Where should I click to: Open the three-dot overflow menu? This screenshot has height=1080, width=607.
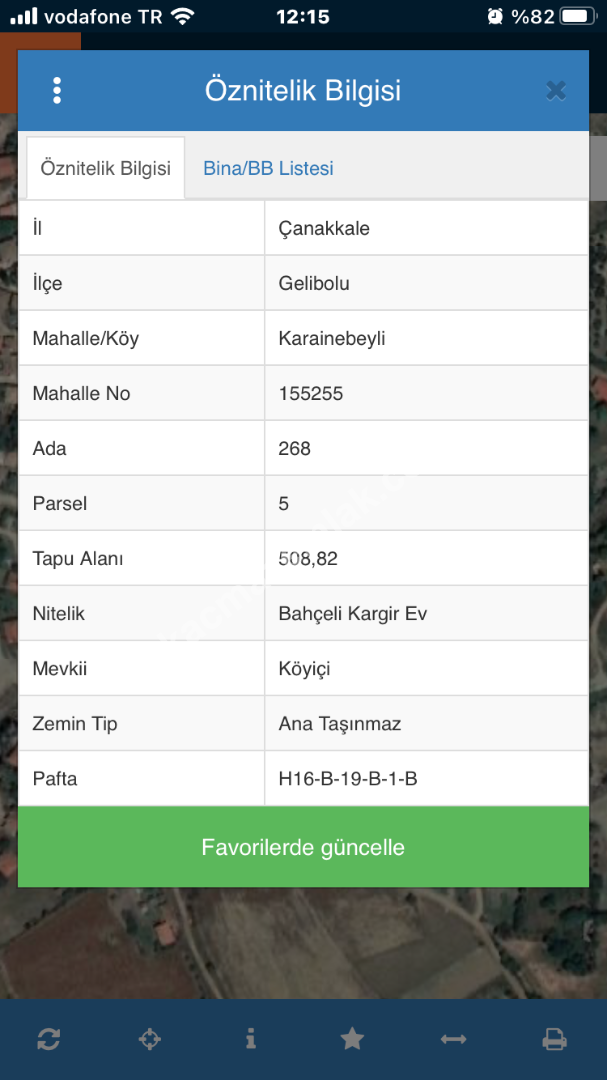click(57, 91)
